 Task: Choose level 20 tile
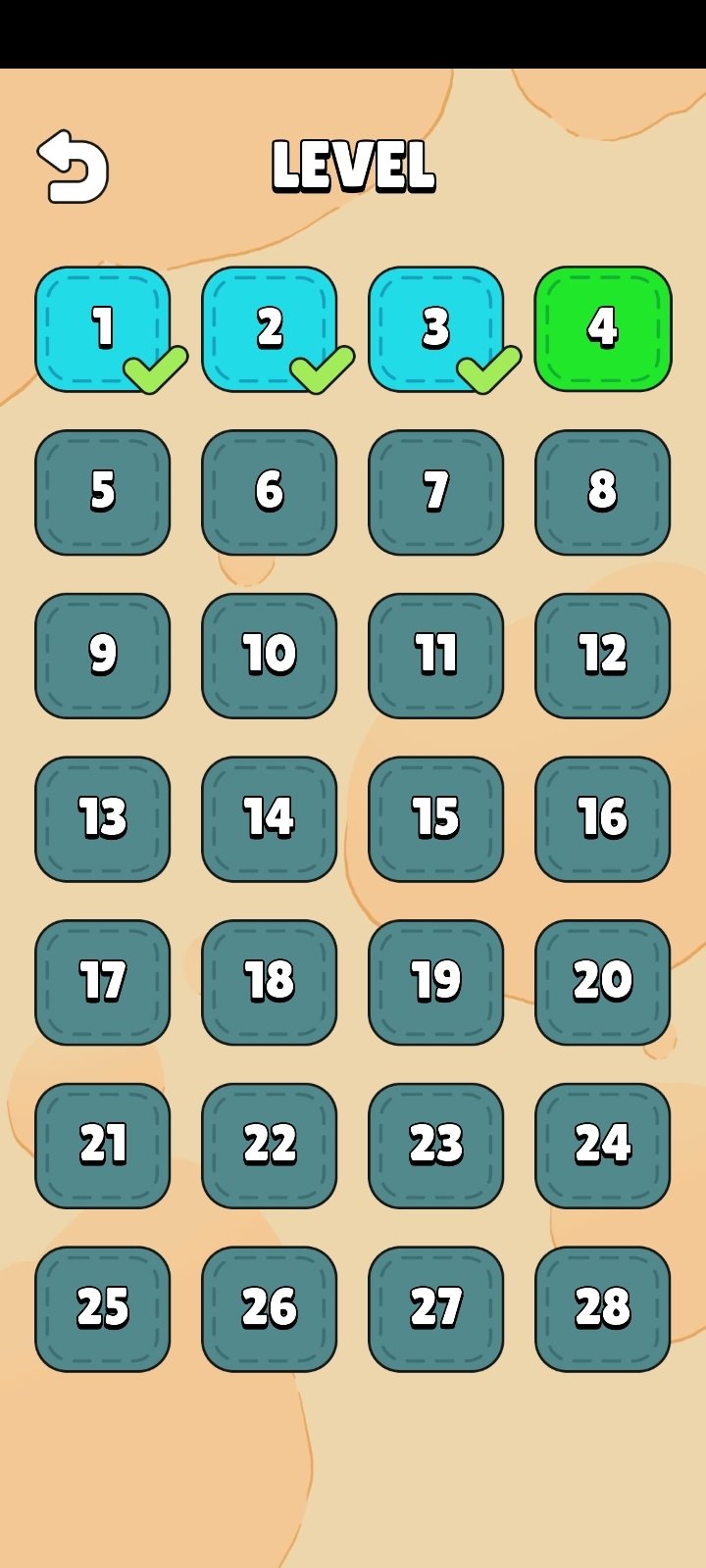point(602,982)
